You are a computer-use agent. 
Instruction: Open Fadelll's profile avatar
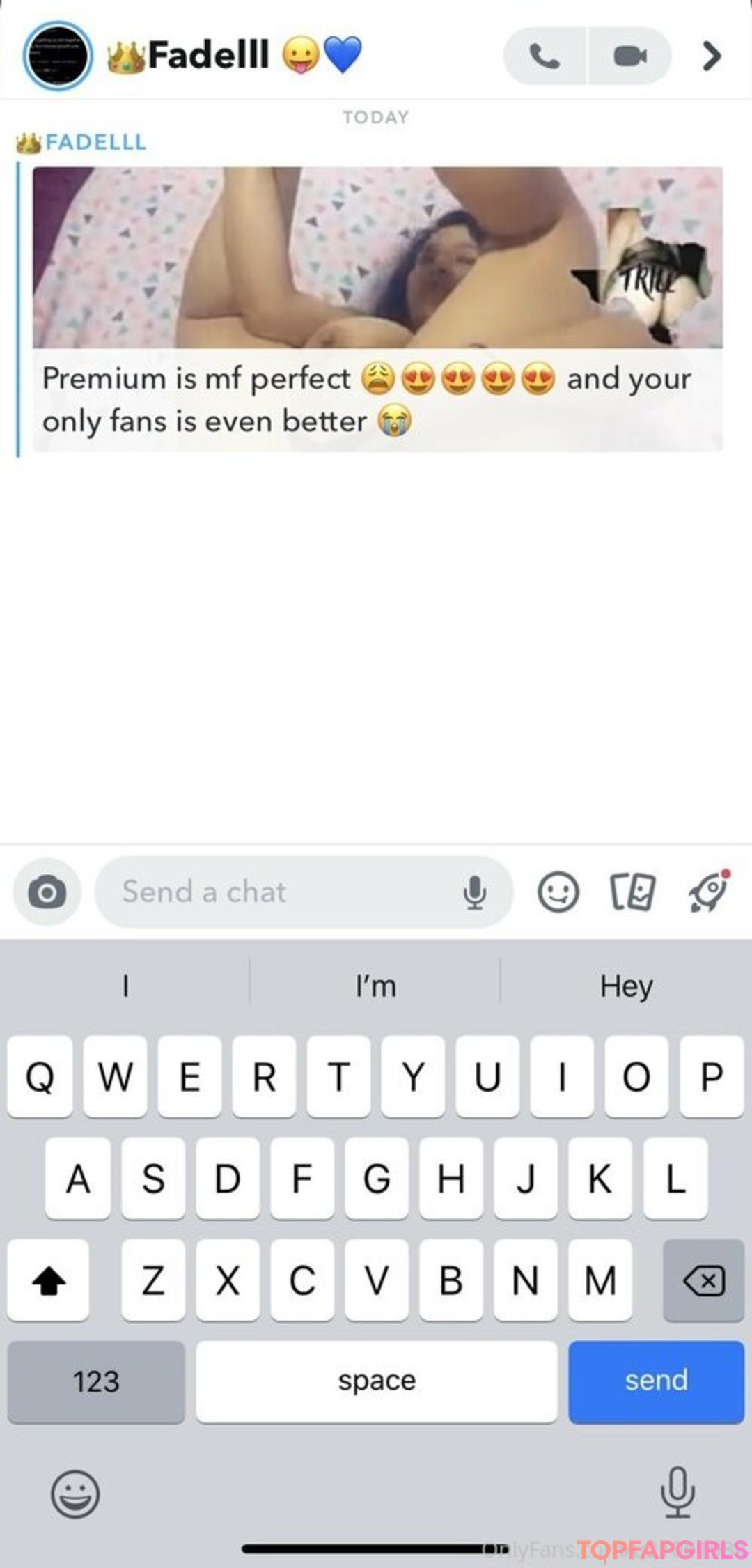[58, 56]
